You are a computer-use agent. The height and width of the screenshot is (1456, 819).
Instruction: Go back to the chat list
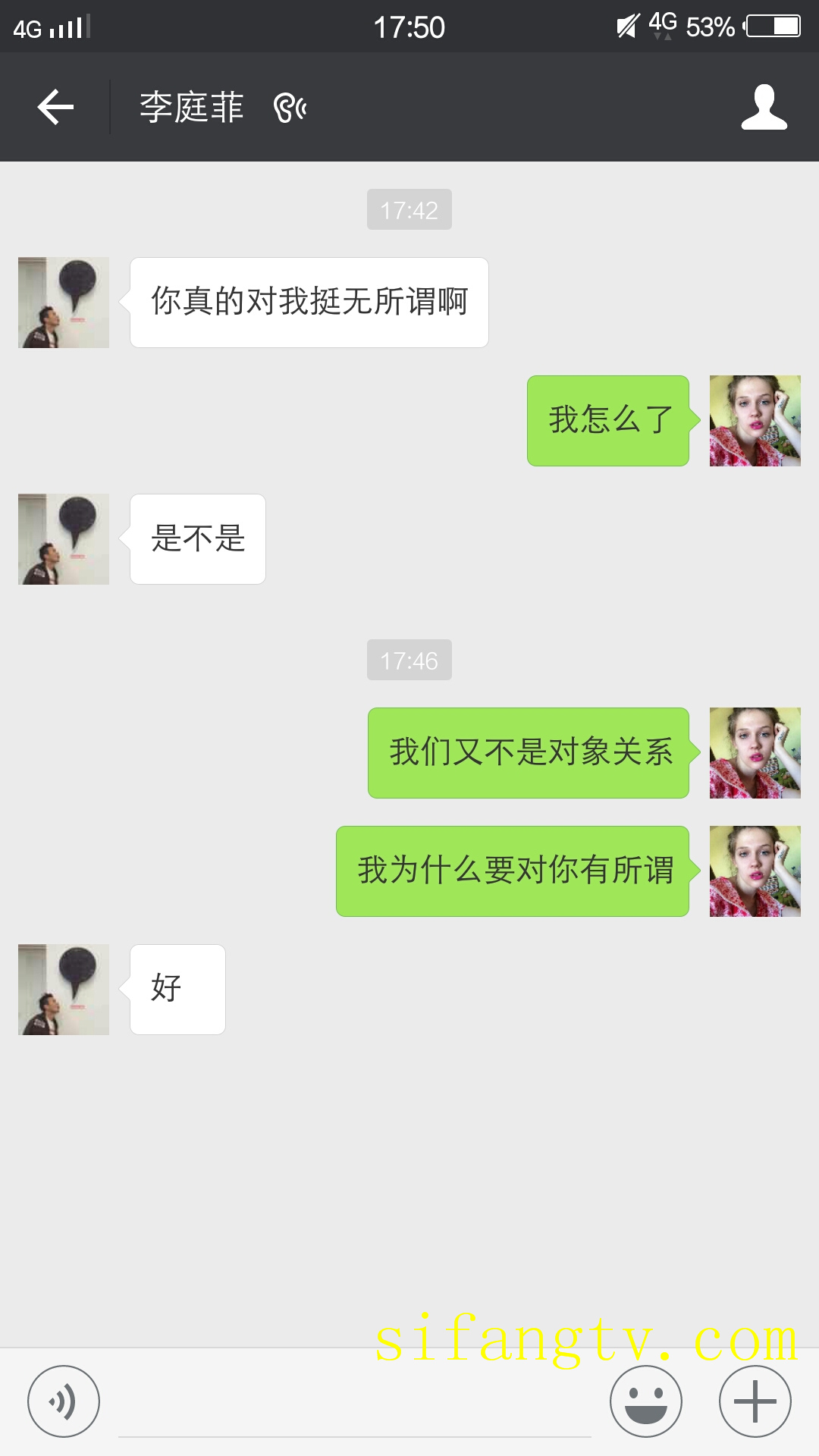(x=55, y=107)
